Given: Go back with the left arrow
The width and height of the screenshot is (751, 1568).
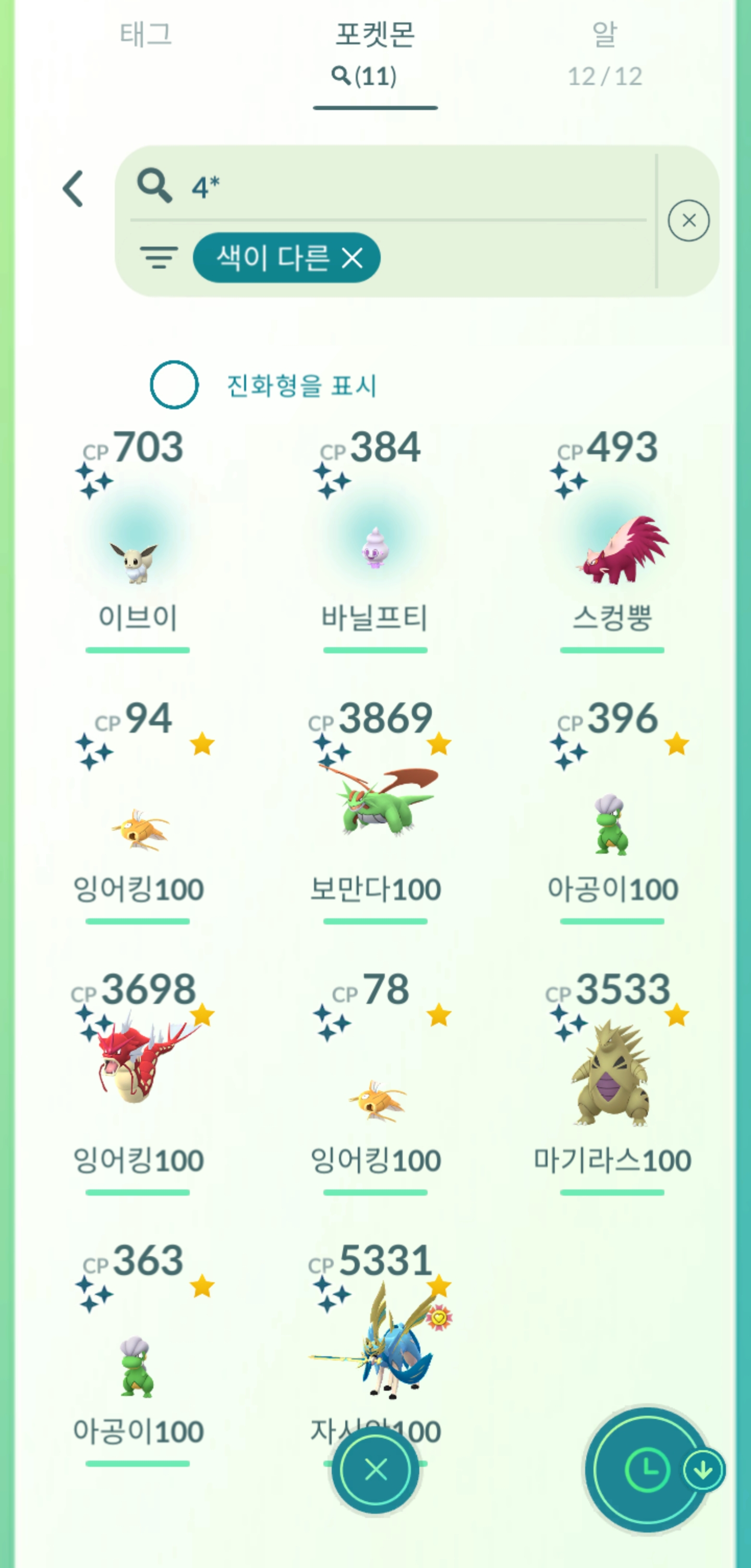Looking at the screenshot, I should 74,189.
